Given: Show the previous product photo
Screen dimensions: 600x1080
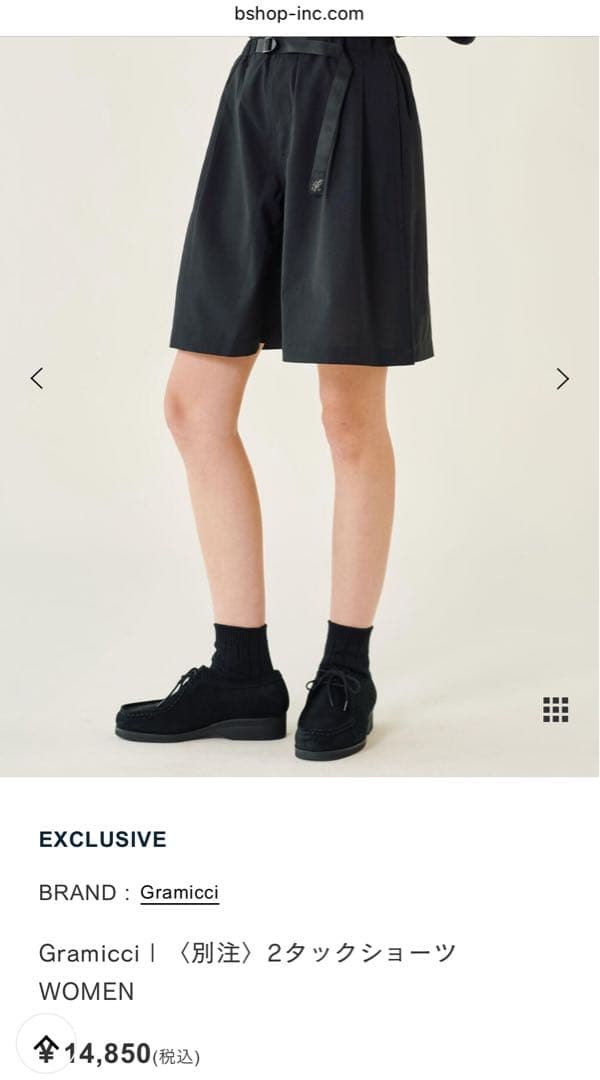Looking at the screenshot, I should (37, 378).
